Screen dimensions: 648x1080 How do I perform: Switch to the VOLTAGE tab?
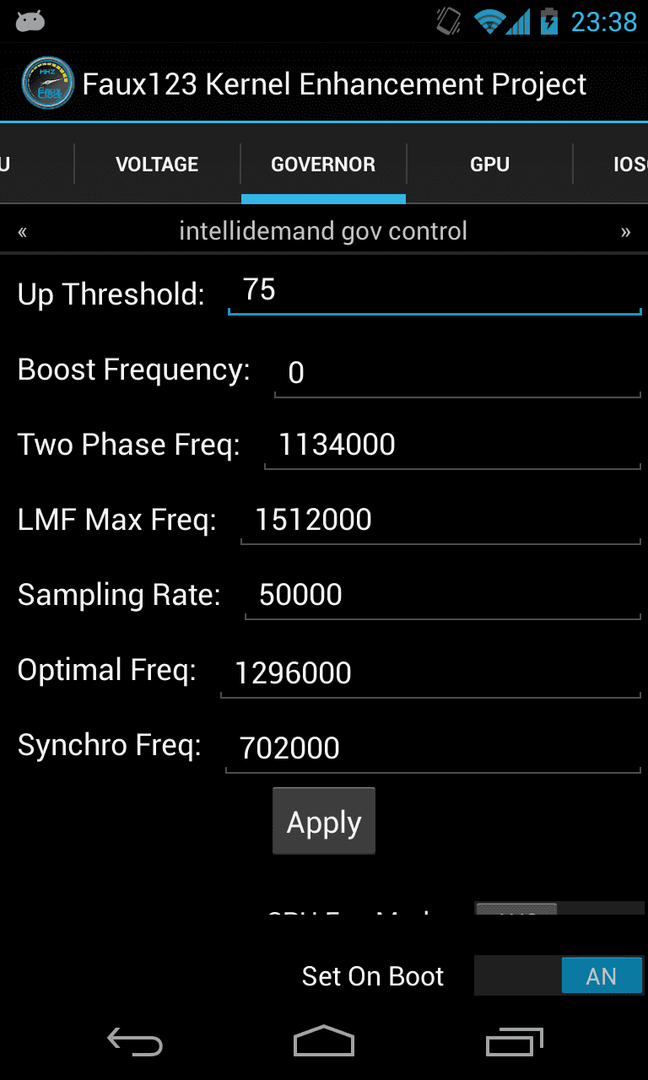pos(157,164)
